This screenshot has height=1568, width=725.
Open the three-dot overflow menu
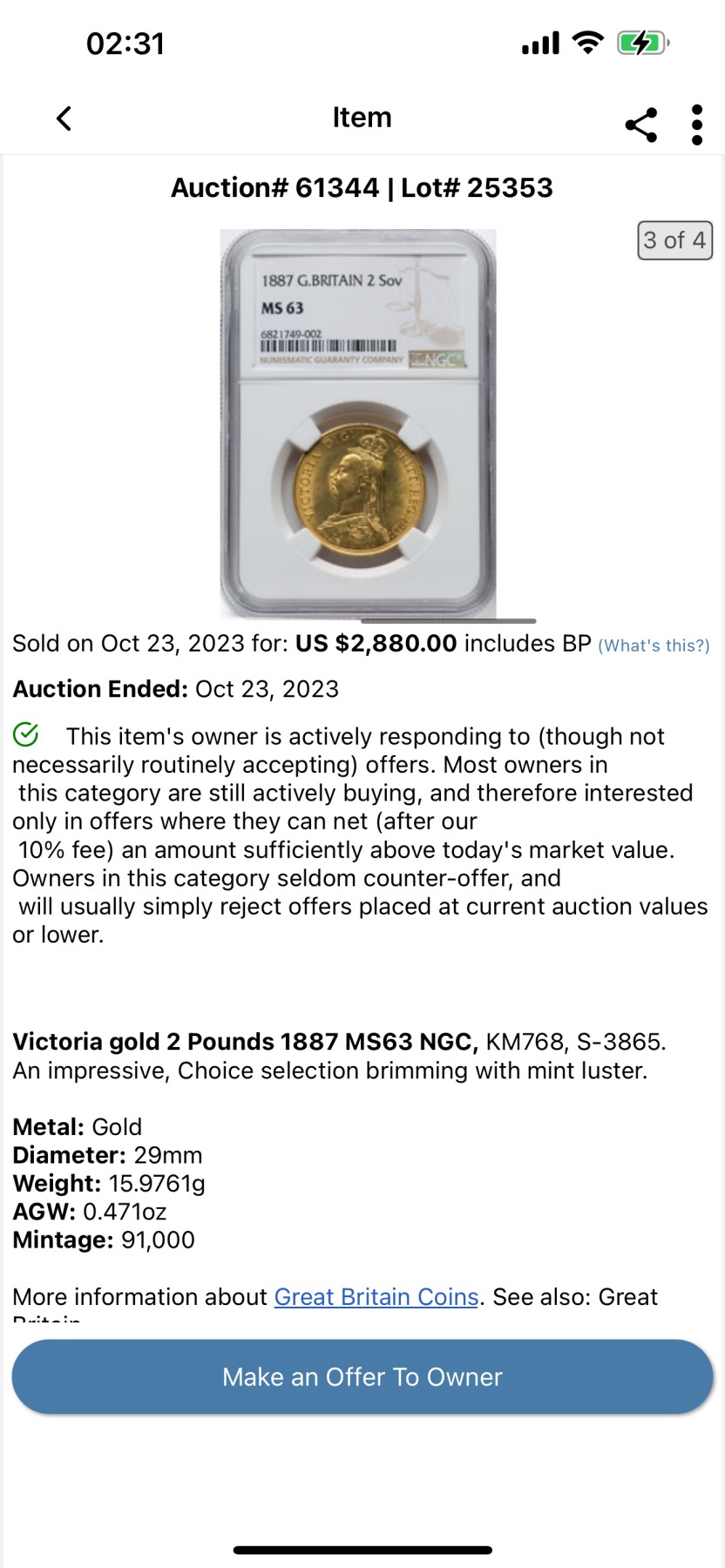[696, 125]
